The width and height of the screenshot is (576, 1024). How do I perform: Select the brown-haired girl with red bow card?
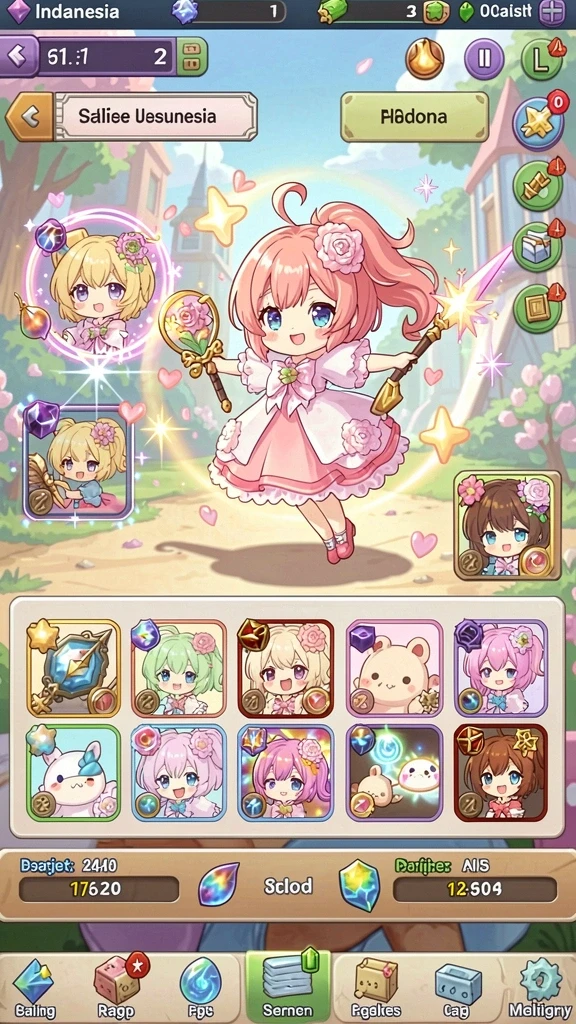click(x=501, y=772)
